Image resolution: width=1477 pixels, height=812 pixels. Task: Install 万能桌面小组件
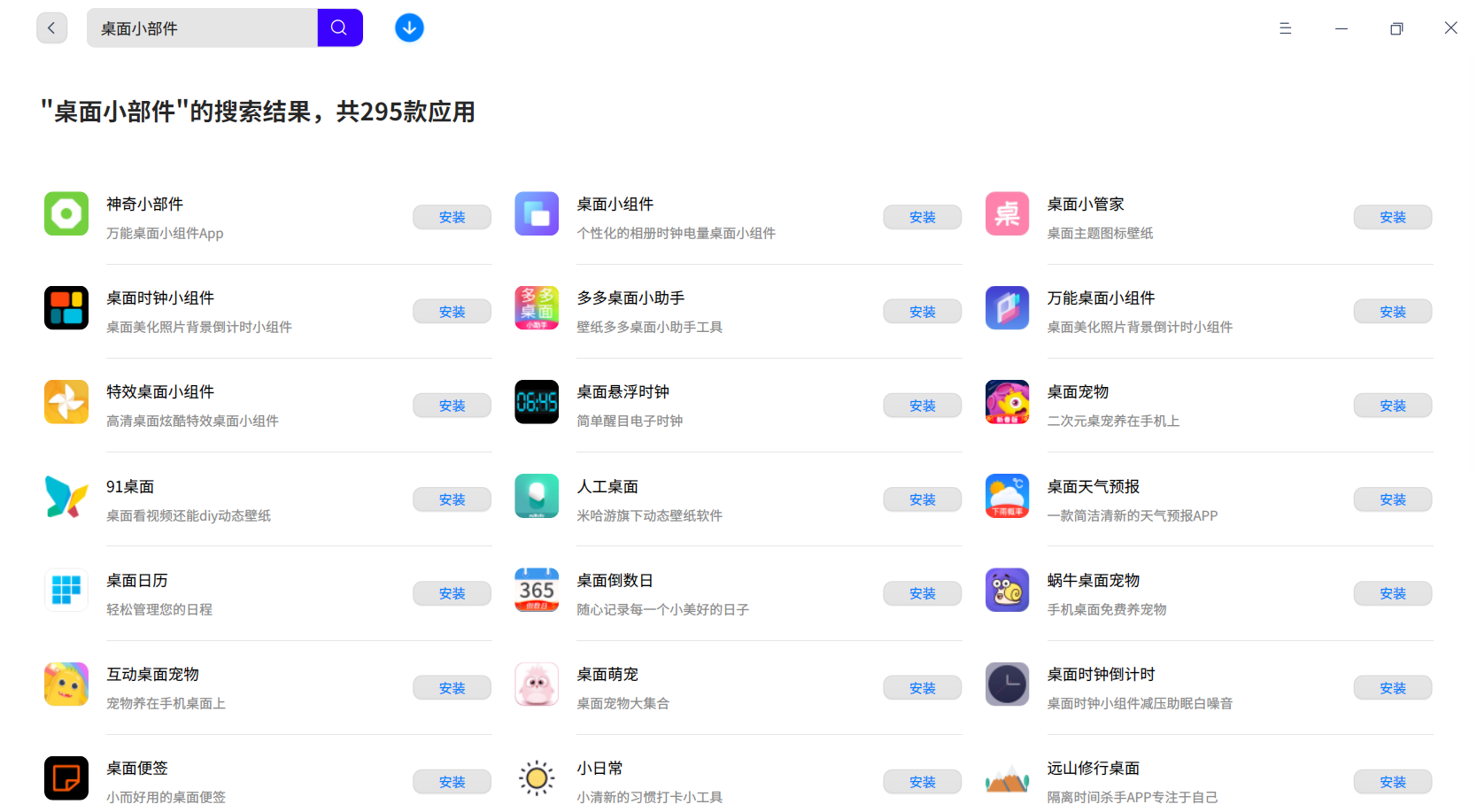(x=1392, y=312)
